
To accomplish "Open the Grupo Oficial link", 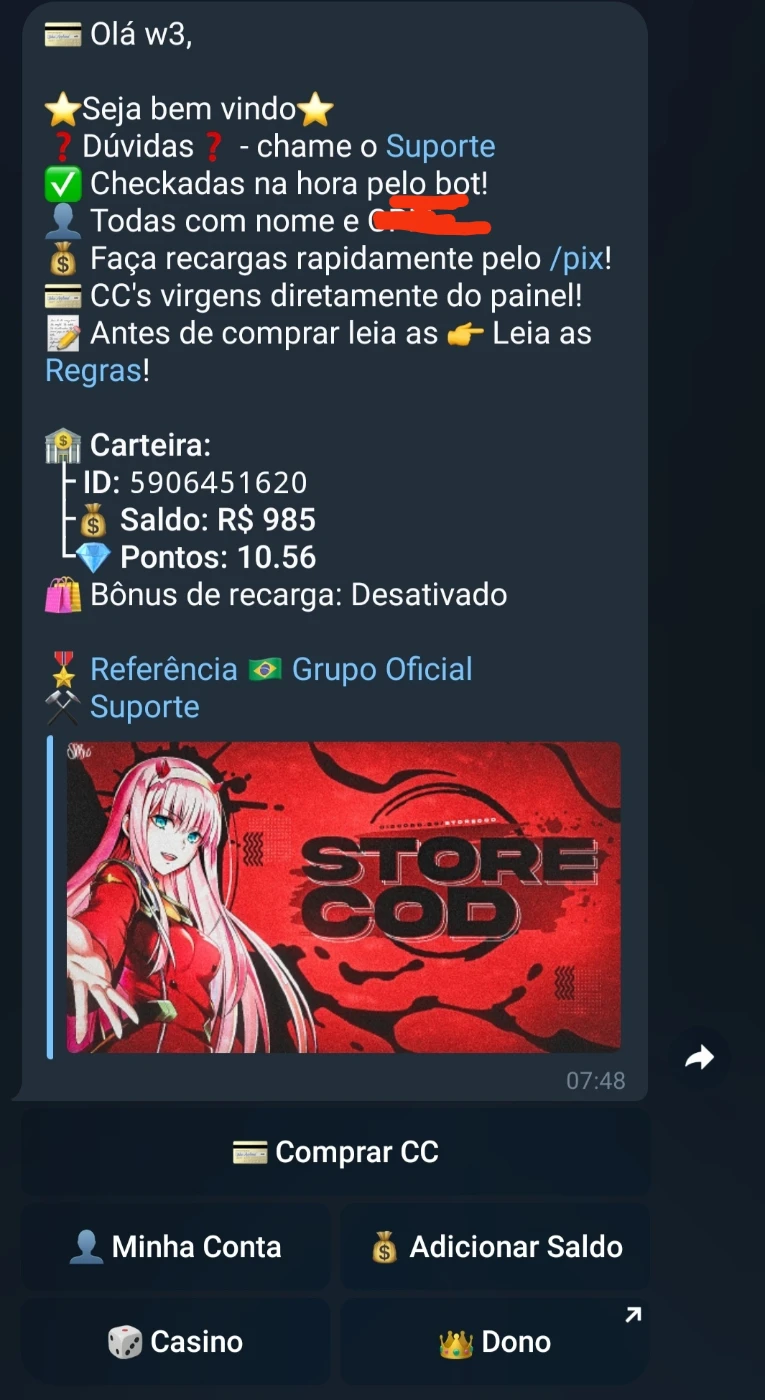I will pos(382,669).
